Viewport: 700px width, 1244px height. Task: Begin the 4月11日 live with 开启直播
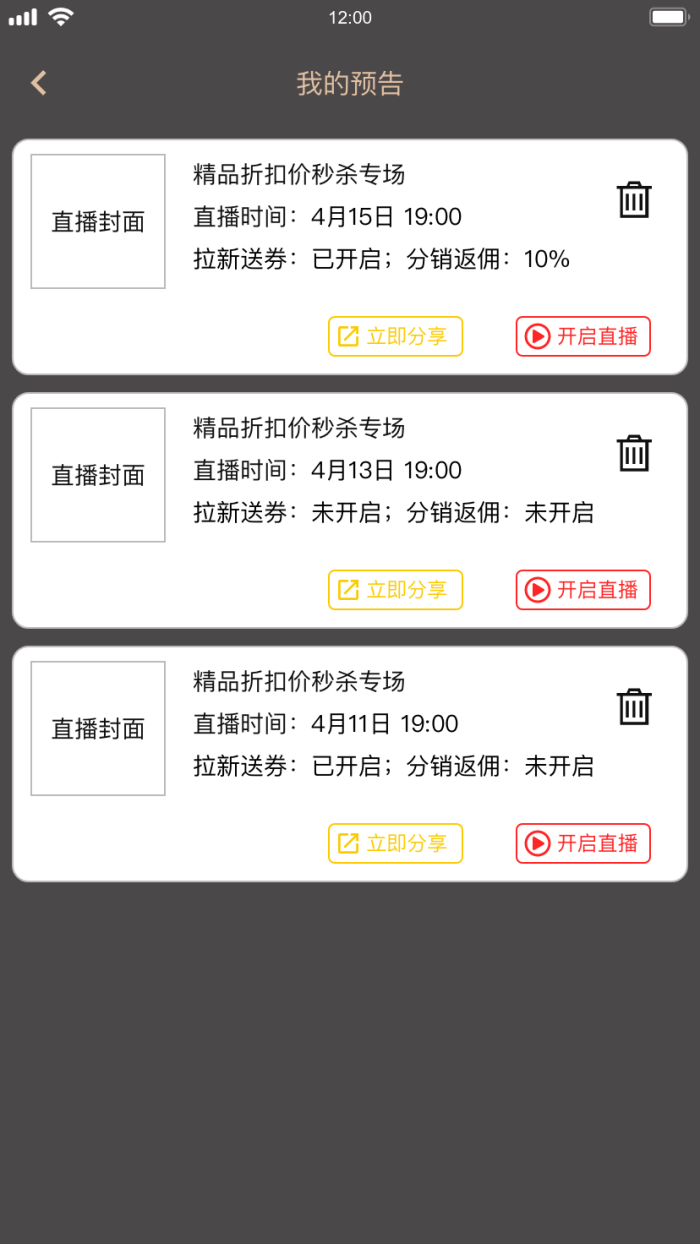click(583, 843)
